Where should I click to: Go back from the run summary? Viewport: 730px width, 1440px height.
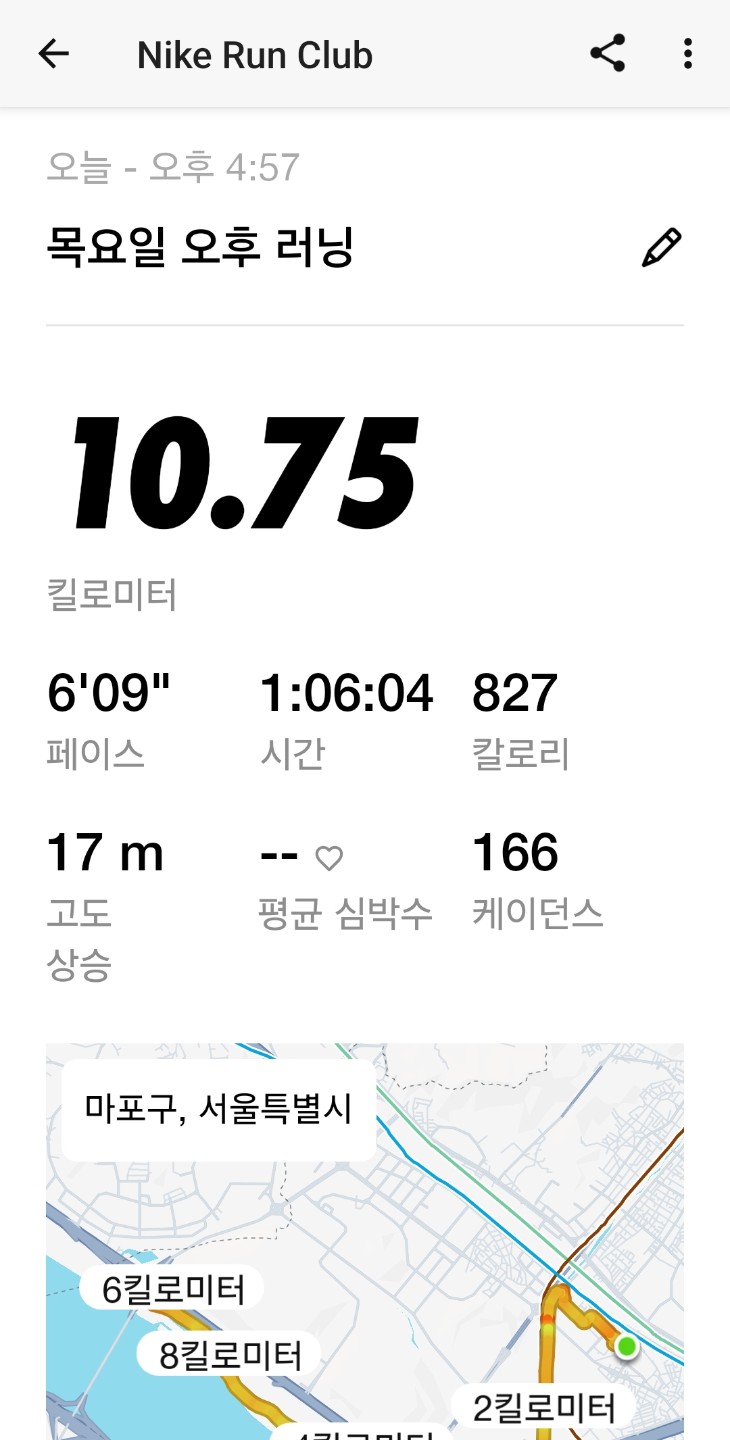tap(54, 54)
